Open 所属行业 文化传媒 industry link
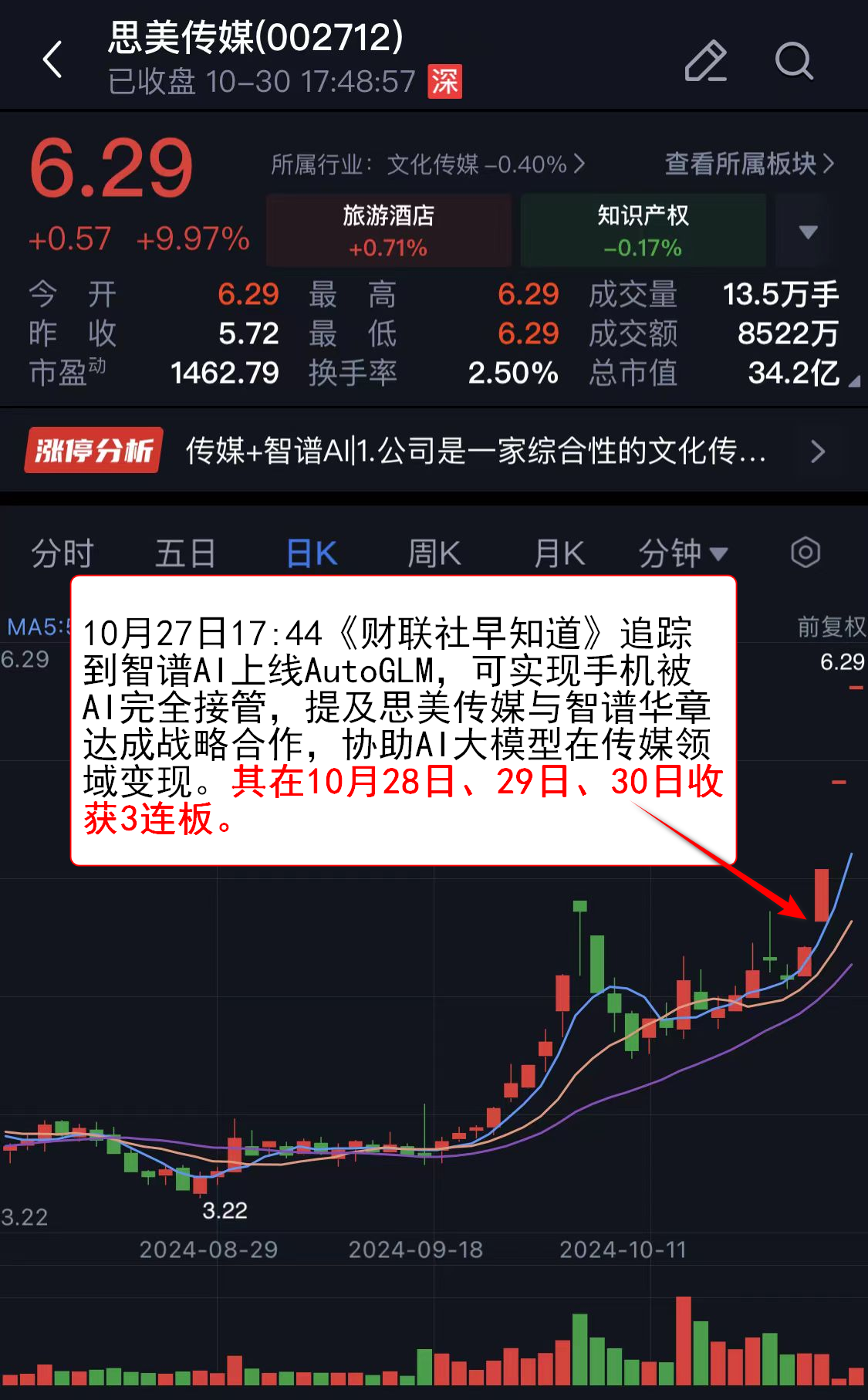 [427, 164]
